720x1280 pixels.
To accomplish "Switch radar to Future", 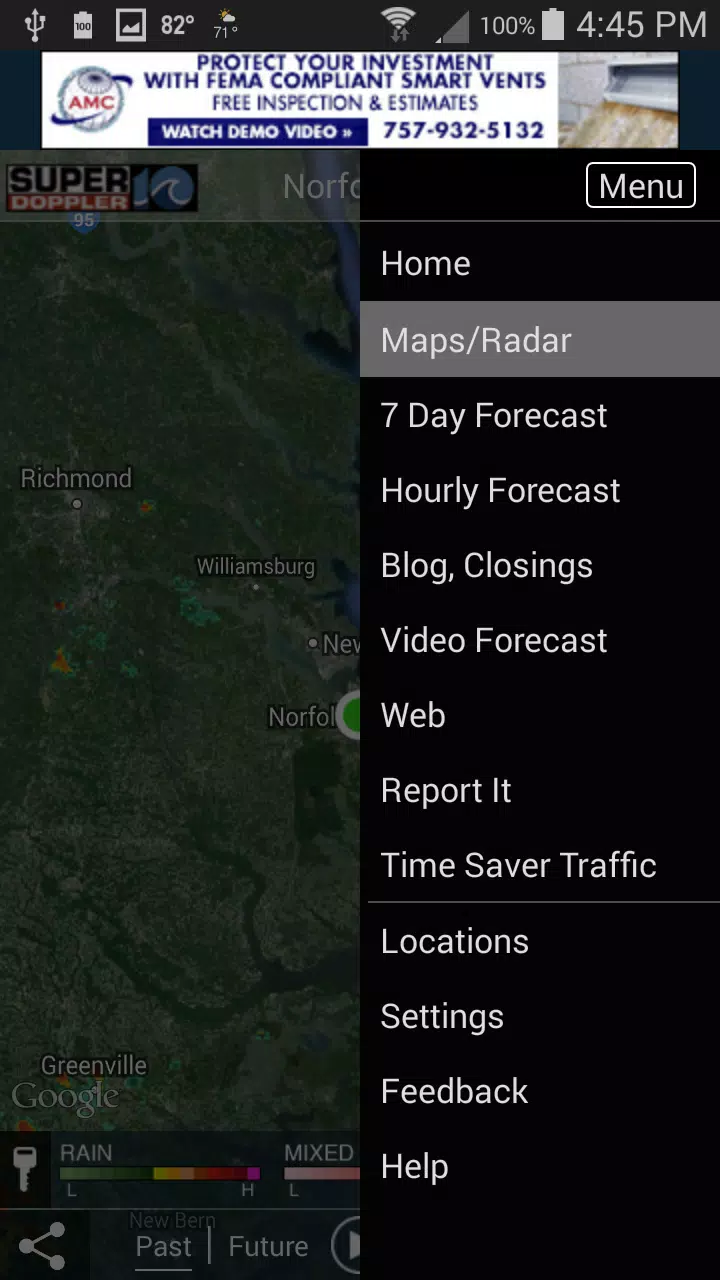I will click(268, 1247).
